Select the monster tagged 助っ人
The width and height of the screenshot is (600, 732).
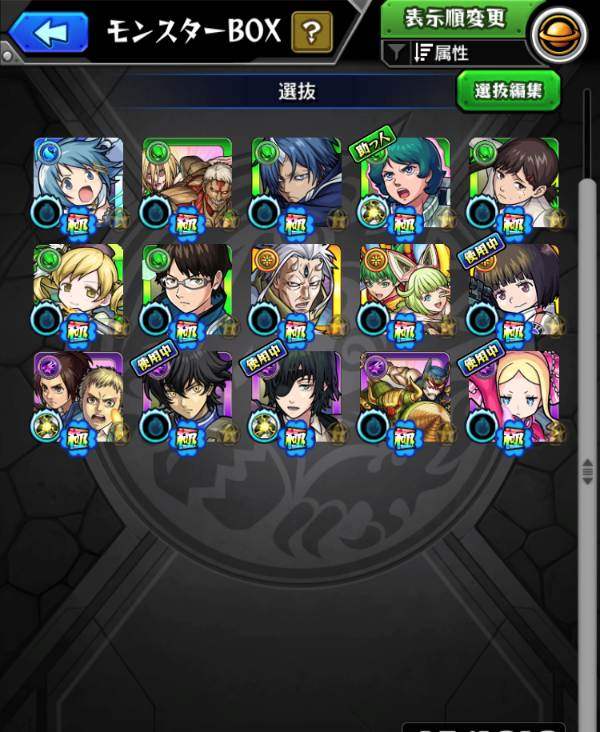coord(405,182)
